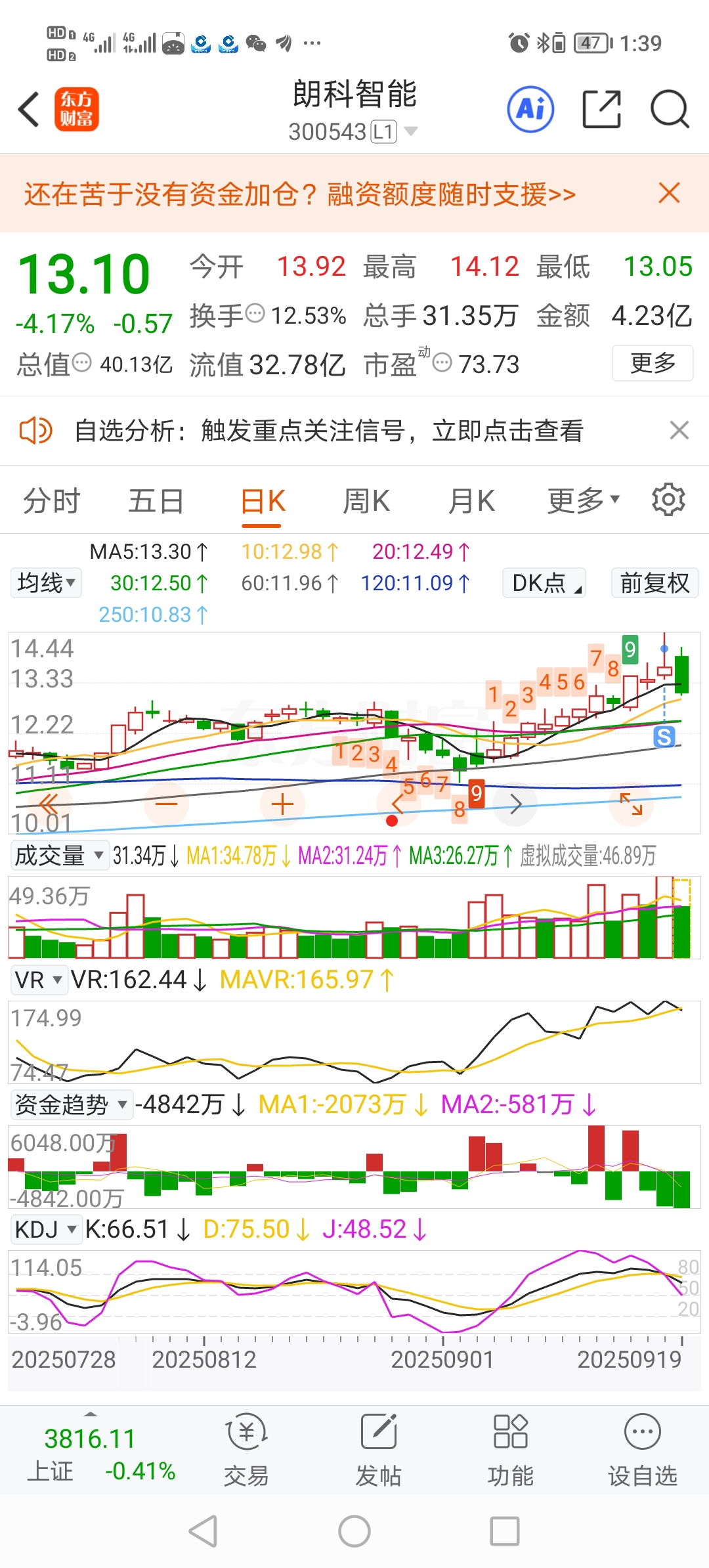709x1568 pixels.
Task: Open chart settings gear
Action: pos(668,500)
